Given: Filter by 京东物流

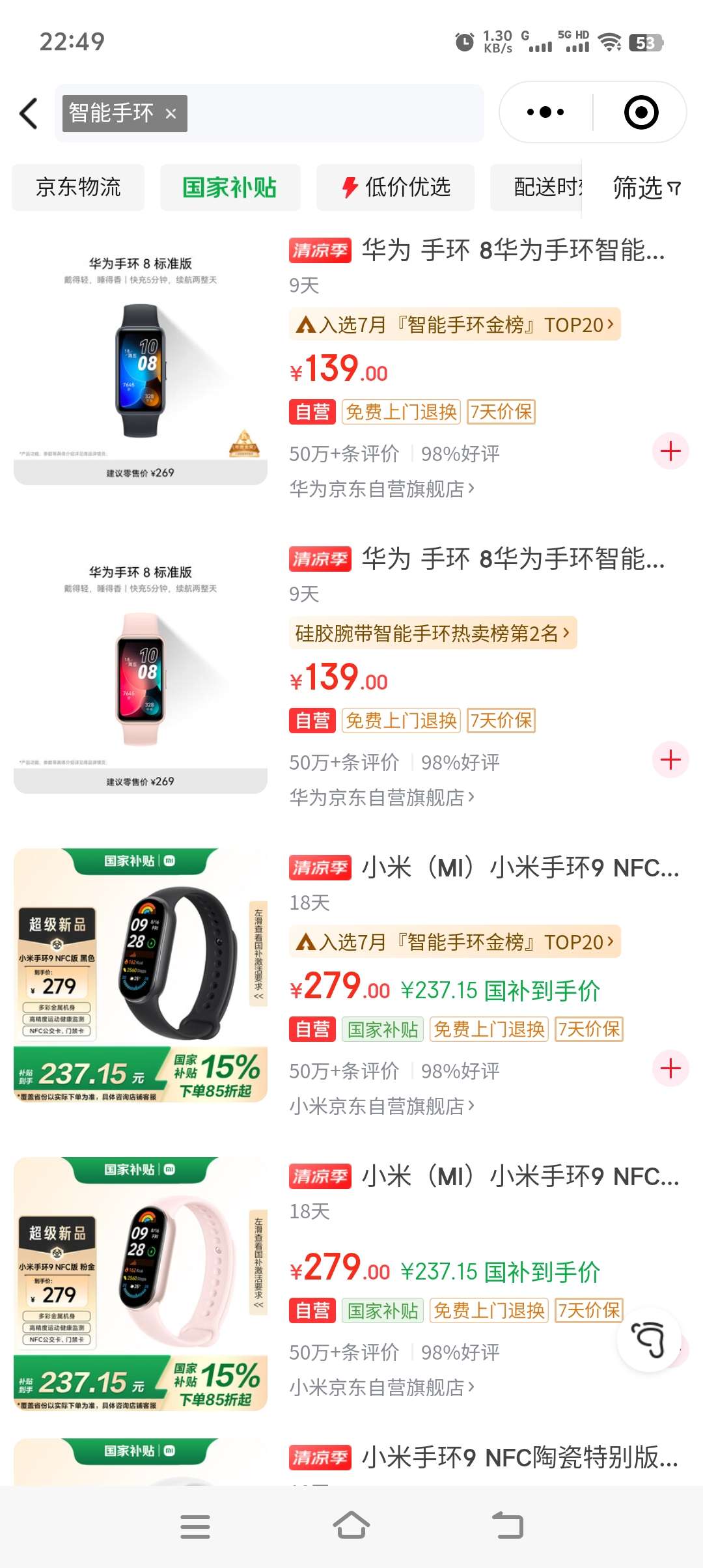Looking at the screenshot, I should pos(78,188).
